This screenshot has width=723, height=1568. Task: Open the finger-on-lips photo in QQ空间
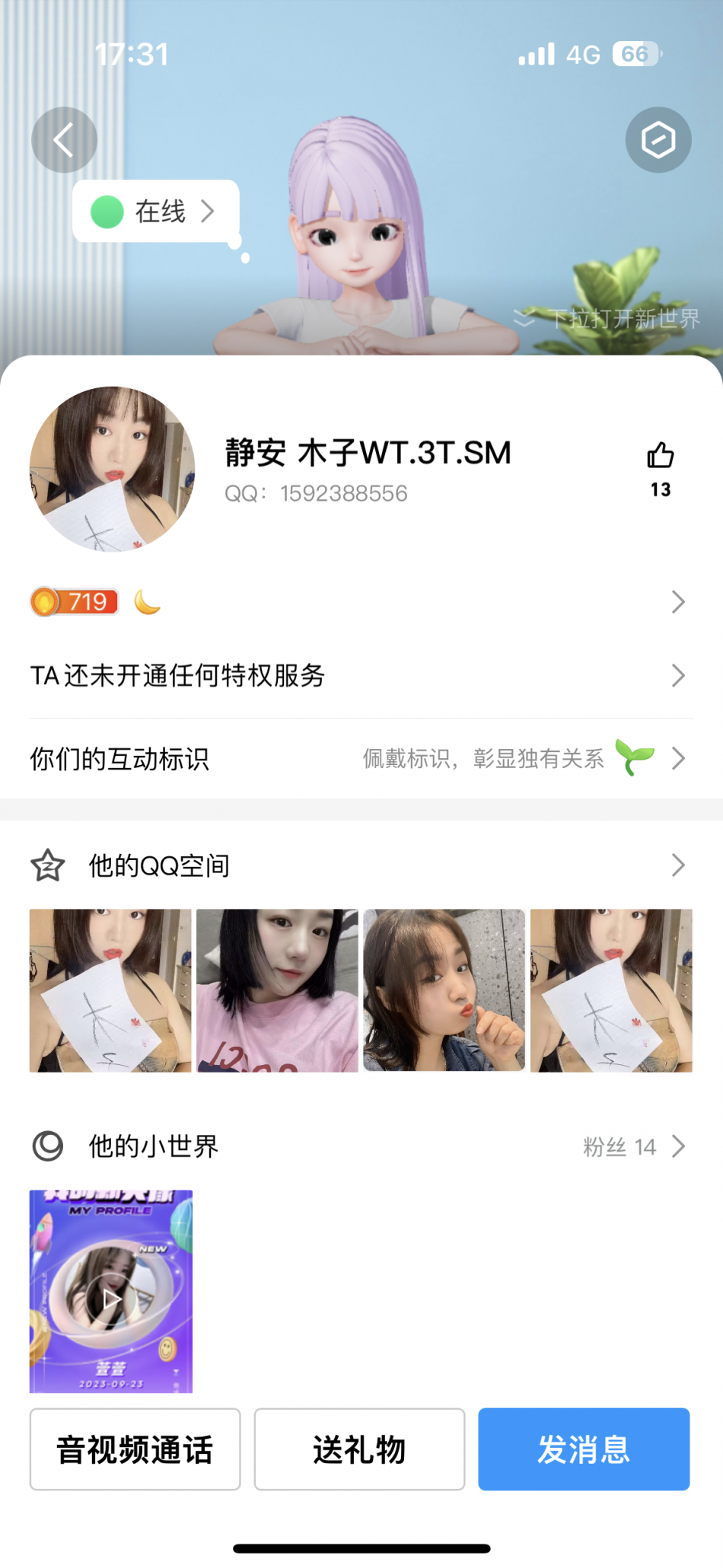click(444, 990)
